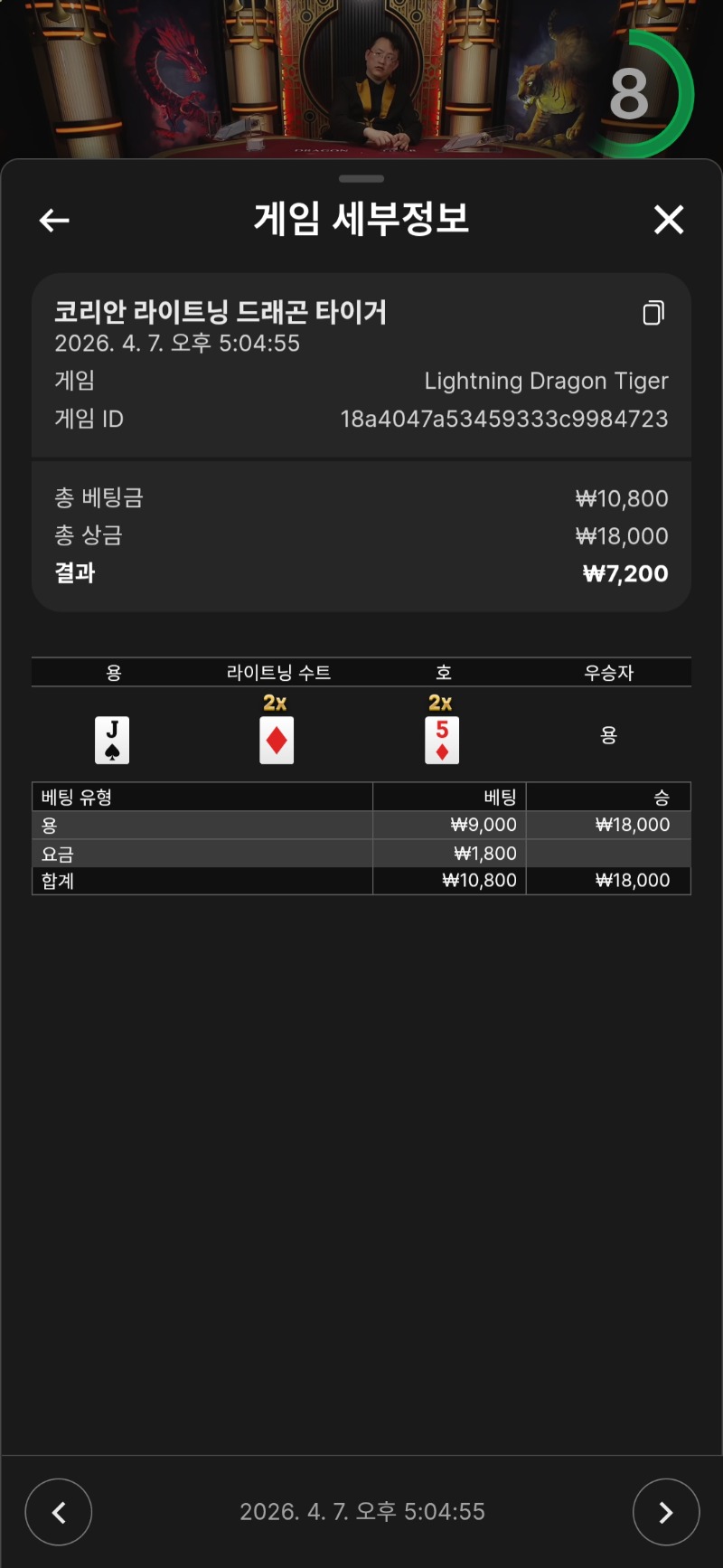Image resolution: width=723 pixels, height=1568 pixels.
Task: Close the 게임 세부정보 panel
Action: click(x=669, y=220)
